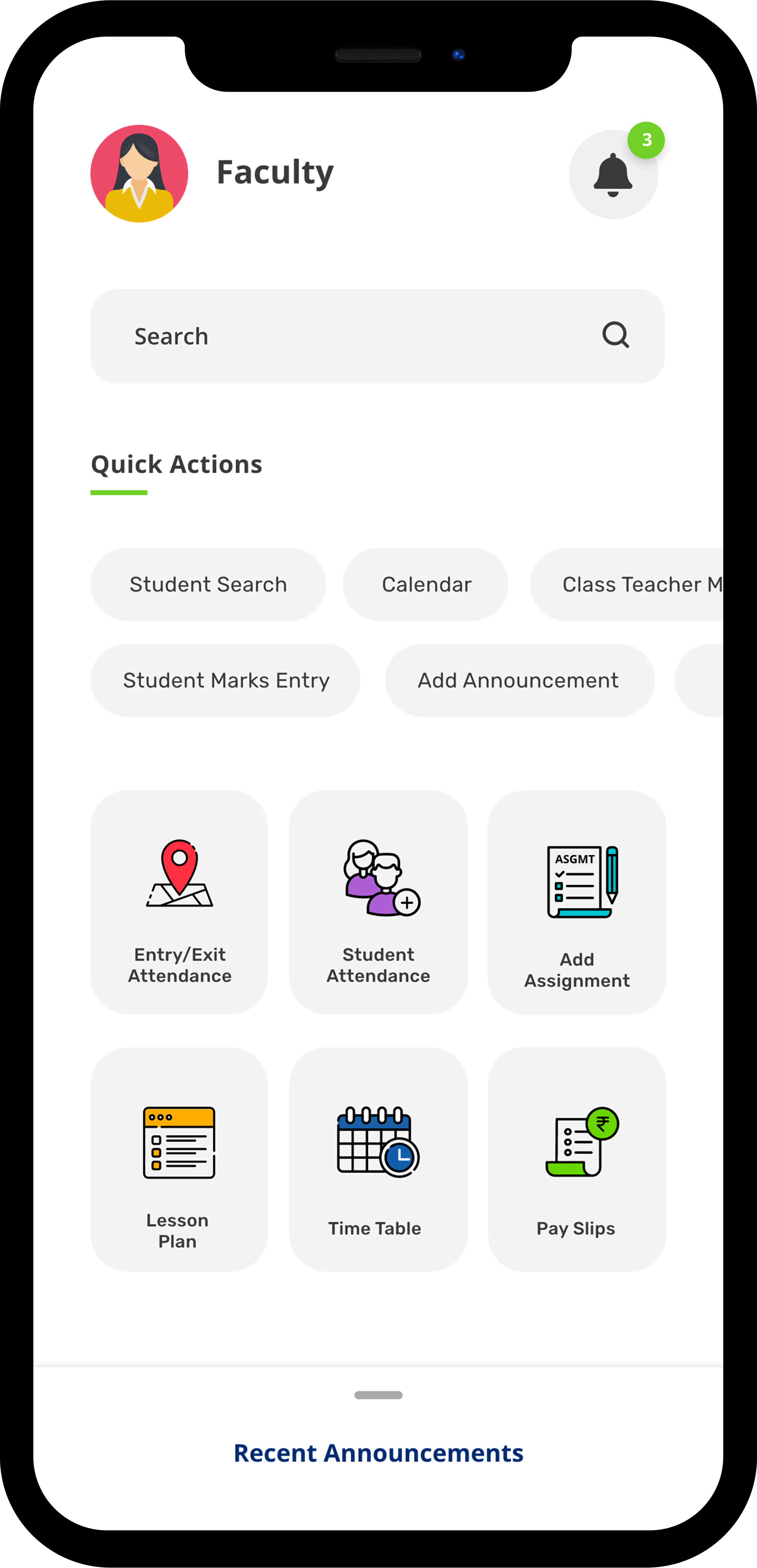The image size is (757, 1568).
Task: Tap the magnifier search icon
Action: point(615,335)
